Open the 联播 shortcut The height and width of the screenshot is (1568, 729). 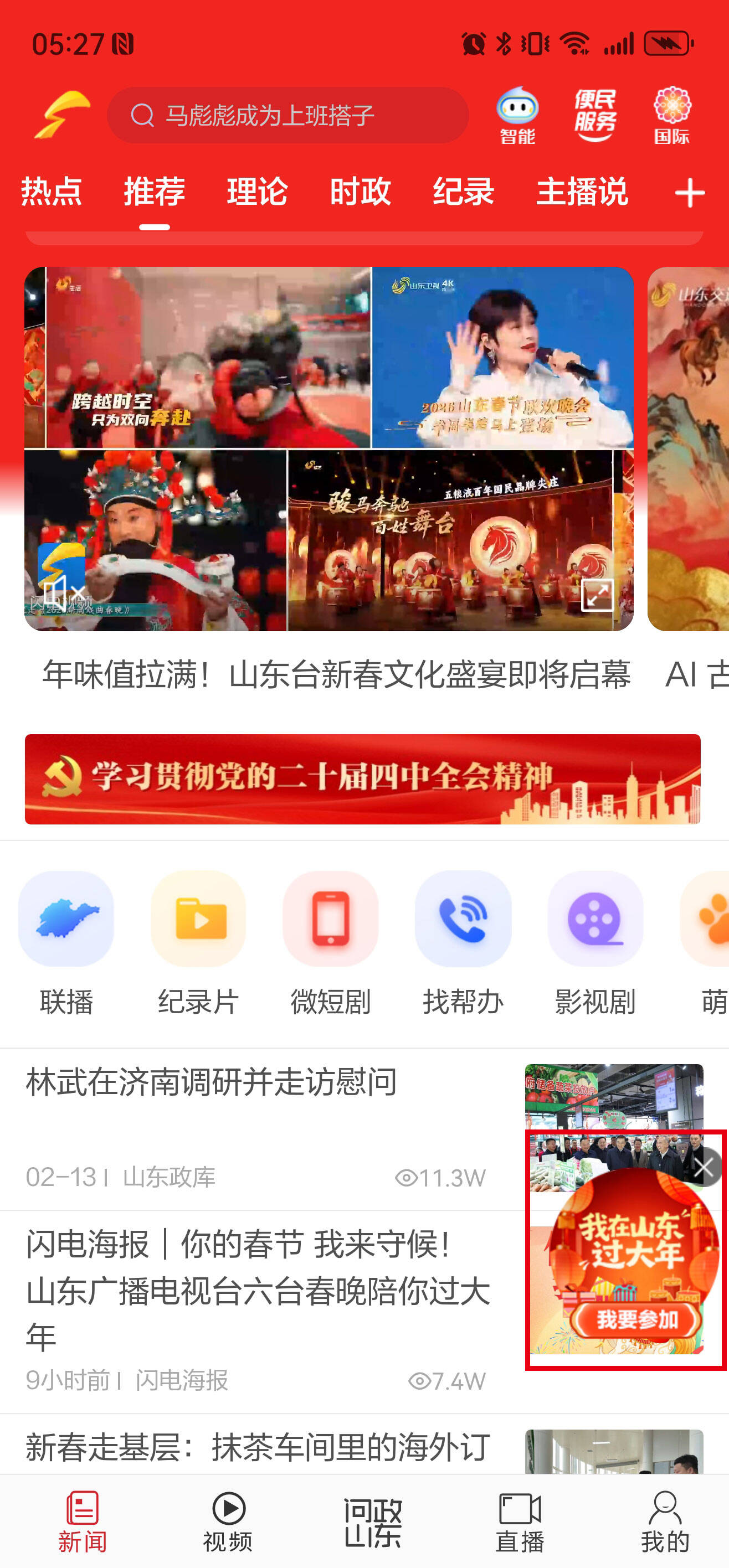point(66,942)
